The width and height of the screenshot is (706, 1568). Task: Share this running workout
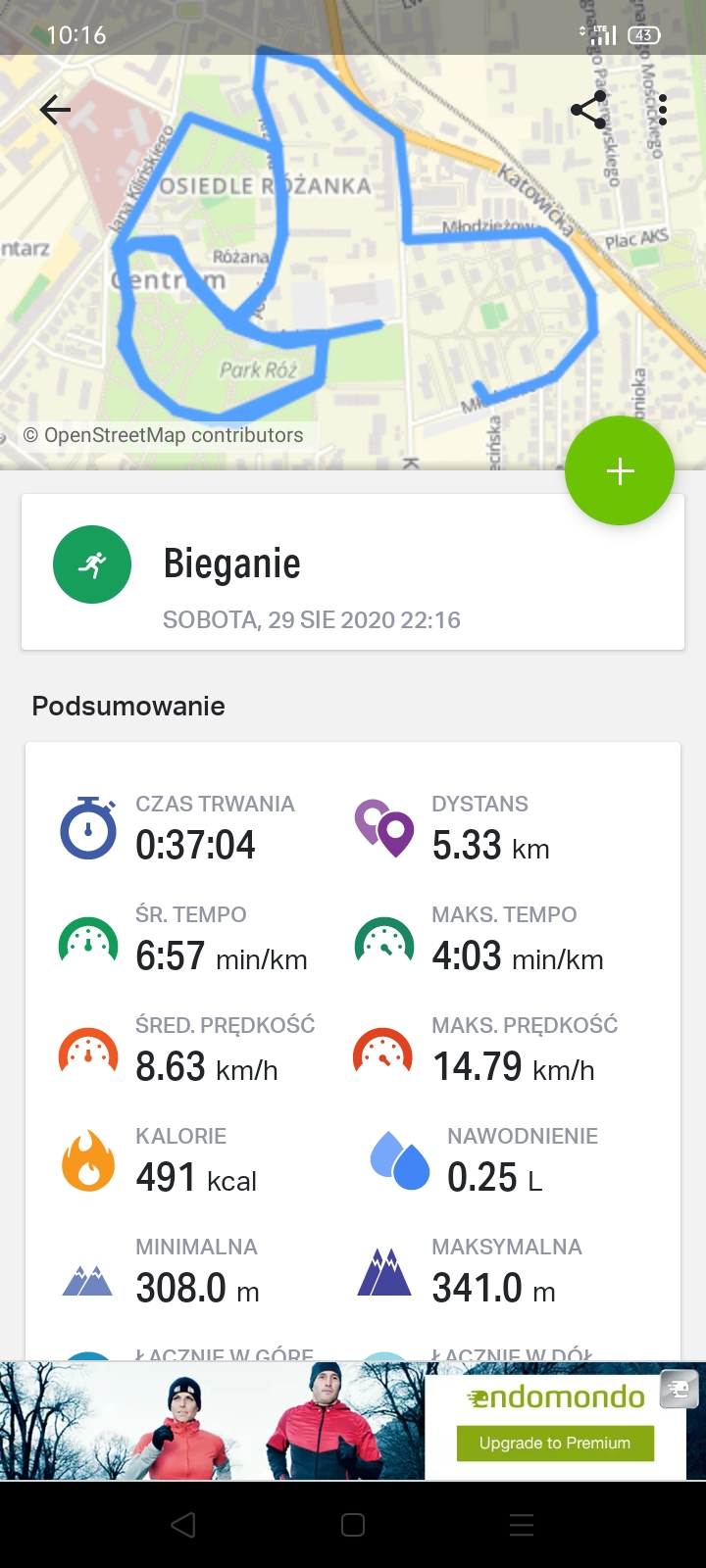point(588,110)
